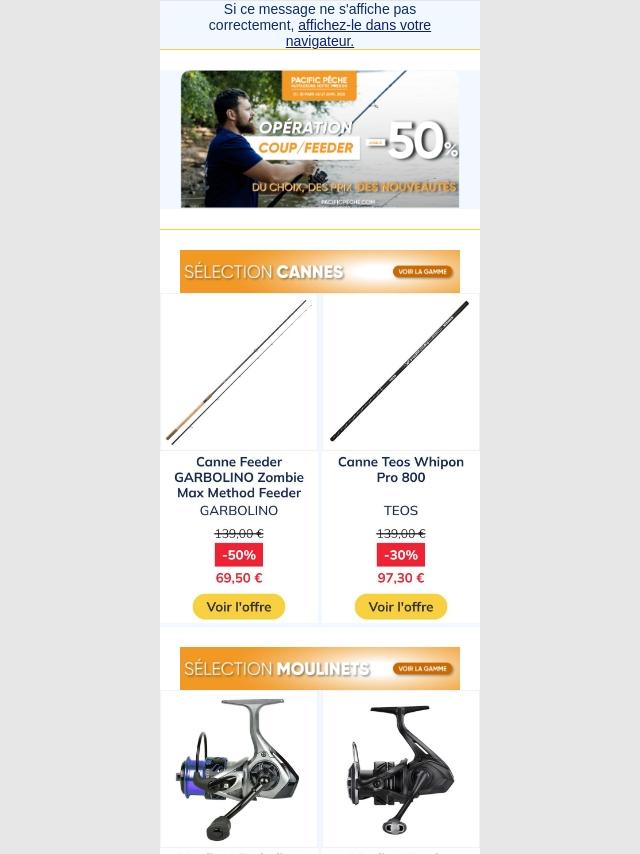
Task: Open the Canne Teos Whipon Pro 800 image
Action: [x=401, y=372]
